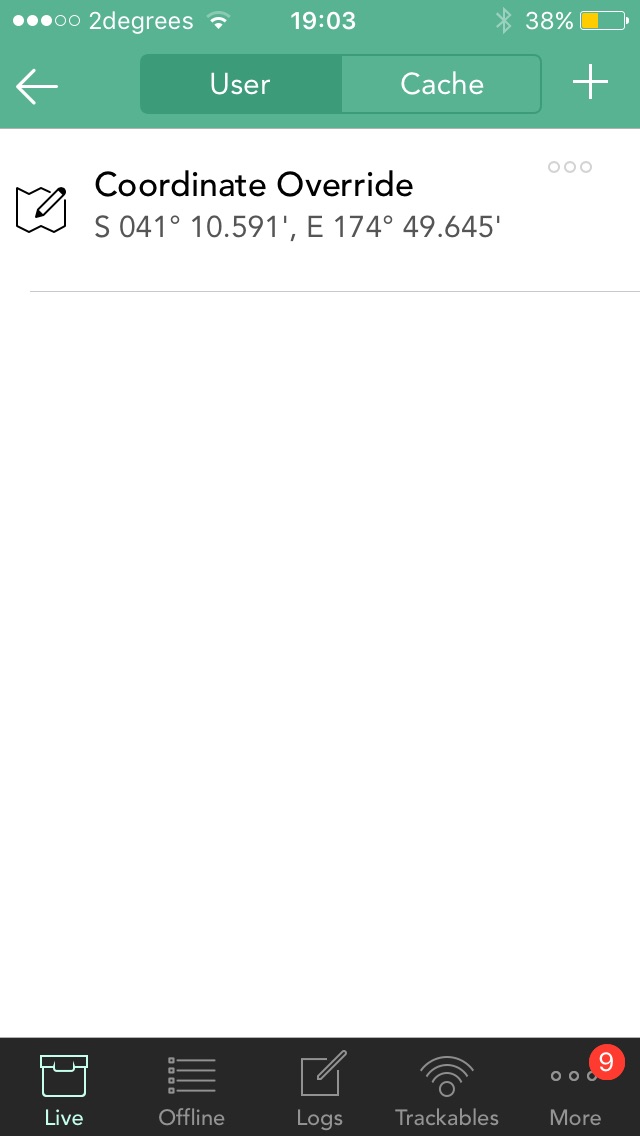Open options dots for Coordinate Override
640x1136 pixels.
click(570, 167)
